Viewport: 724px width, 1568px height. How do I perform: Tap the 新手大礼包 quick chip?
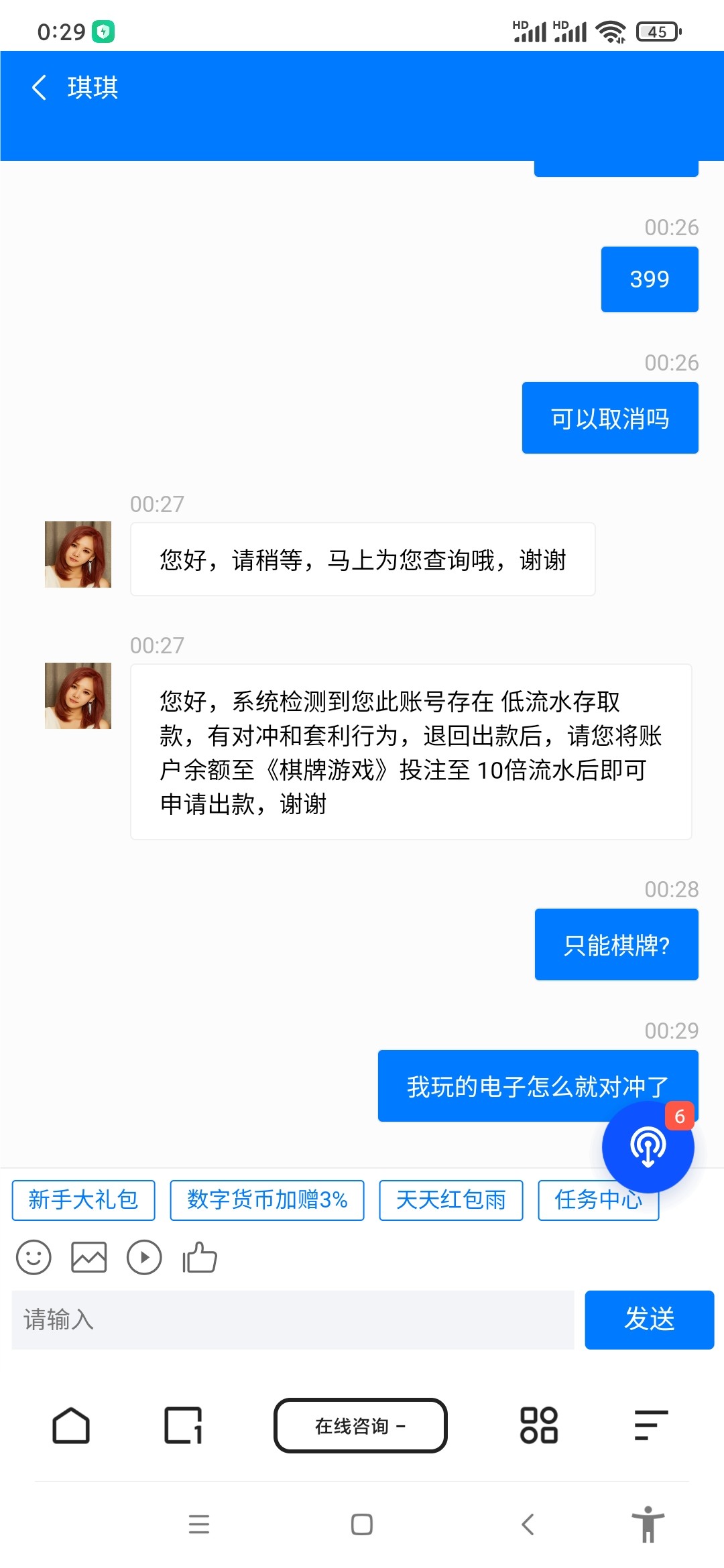coord(83,1200)
